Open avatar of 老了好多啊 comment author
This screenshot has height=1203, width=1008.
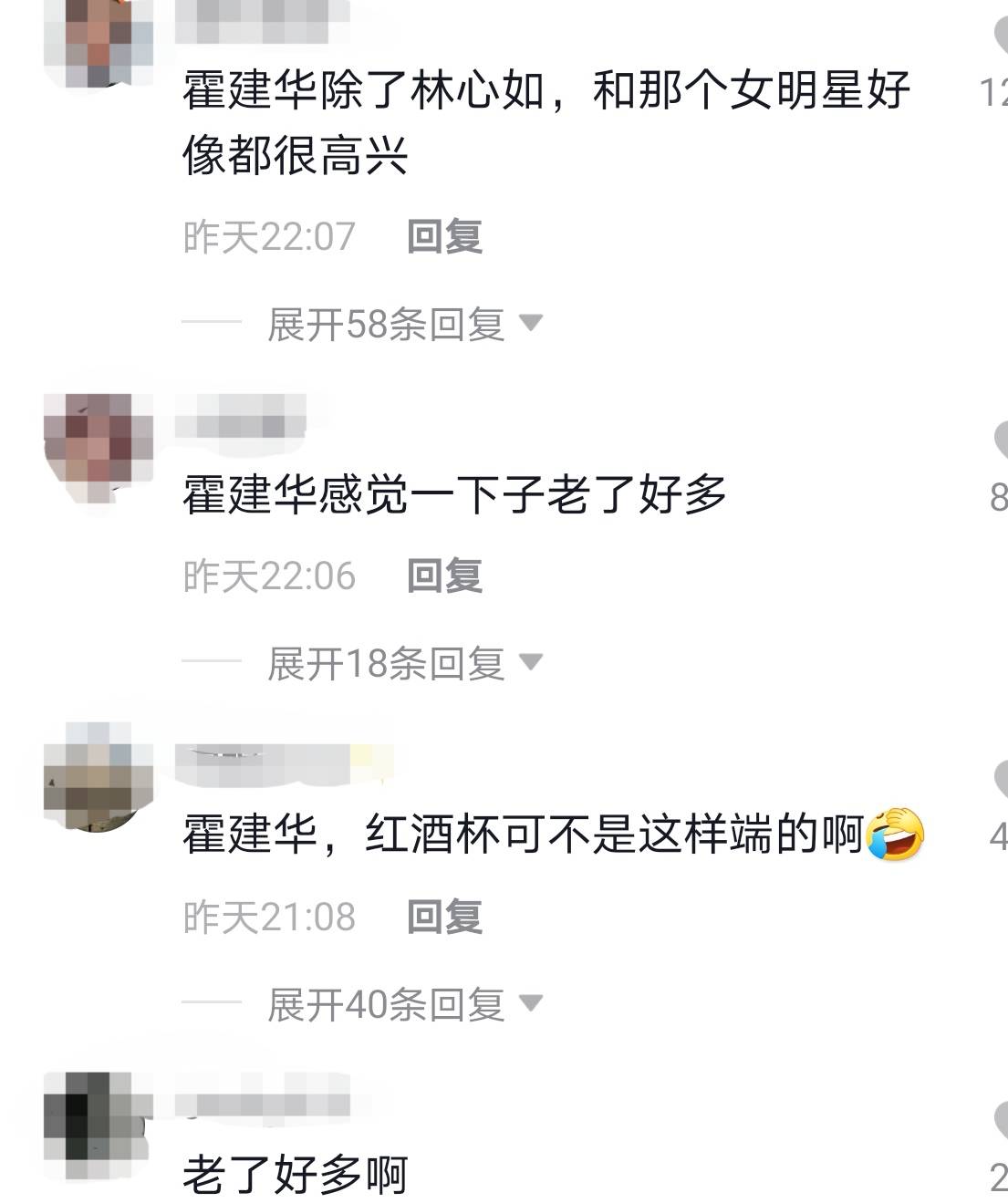88,1127
